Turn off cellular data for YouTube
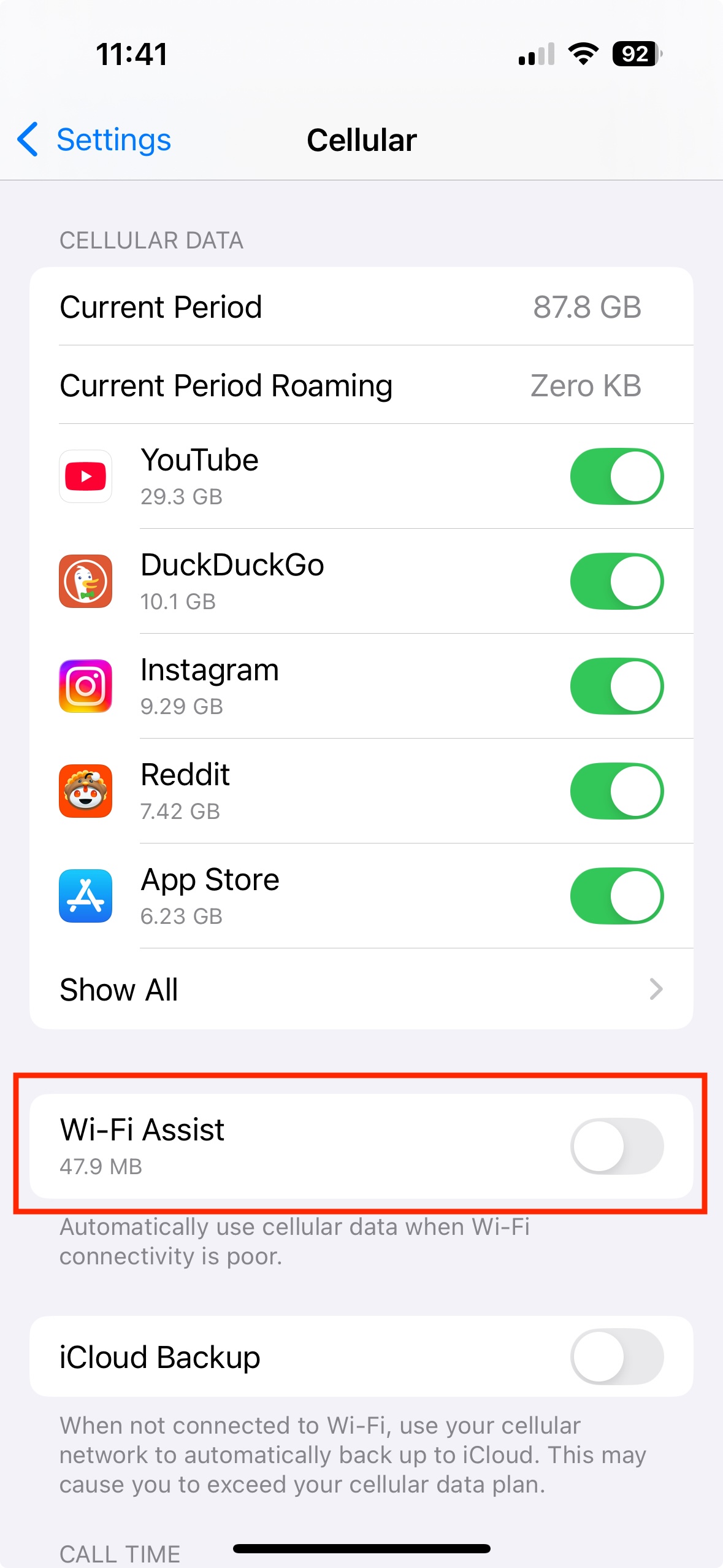Screen dimensions: 723x1568 click(x=616, y=477)
